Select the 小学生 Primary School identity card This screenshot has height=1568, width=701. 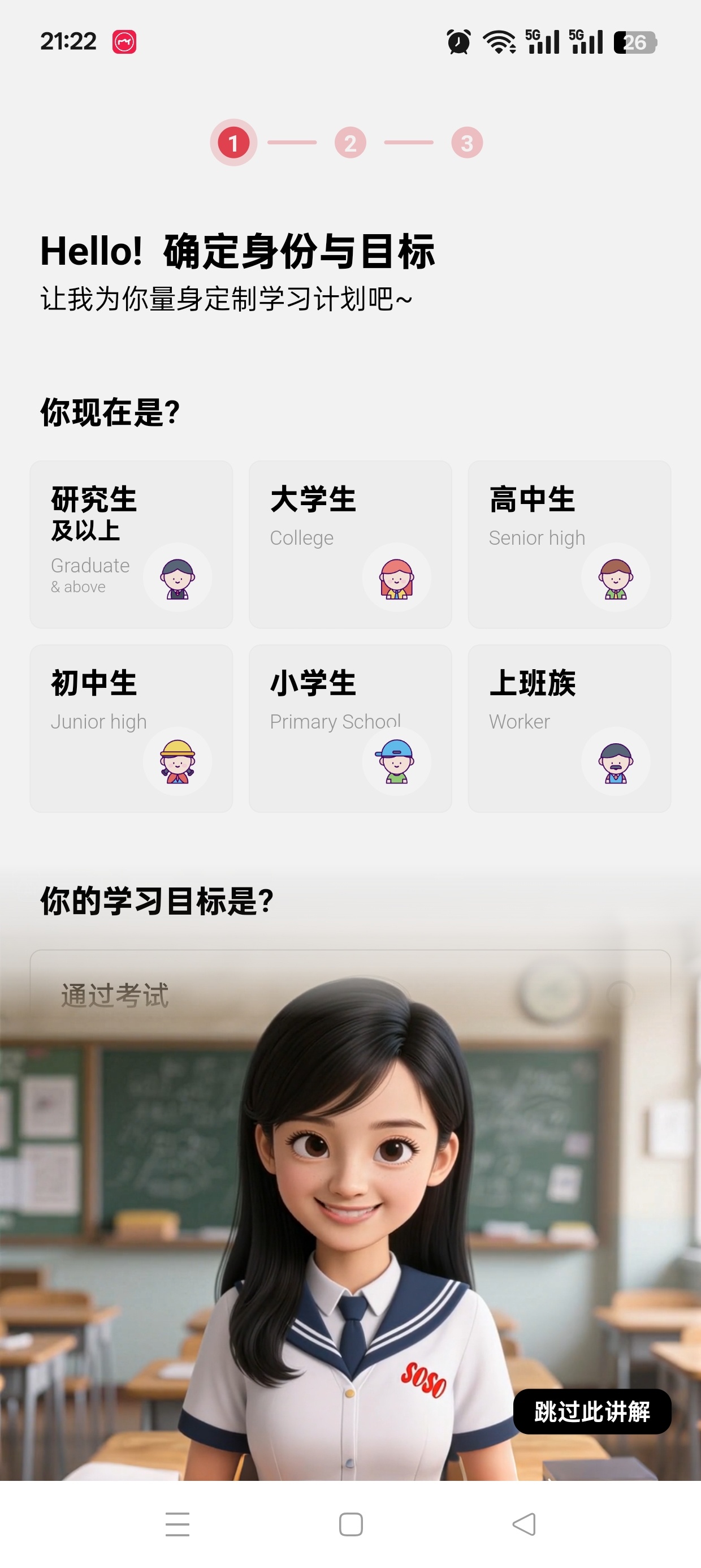350,729
